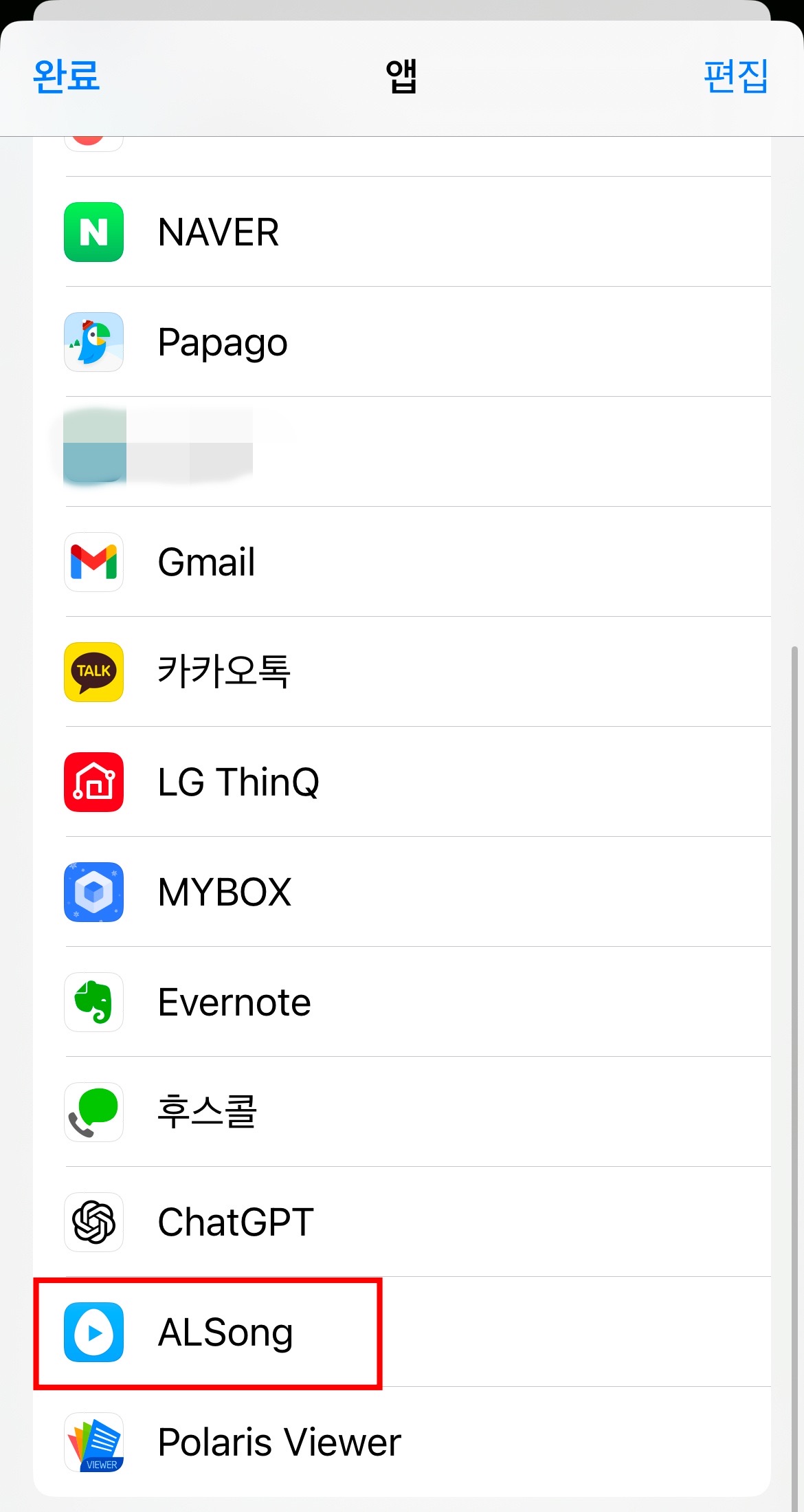804x1512 pixels.
Task: Select MYBOX from the app list
Action: [224, 892]
